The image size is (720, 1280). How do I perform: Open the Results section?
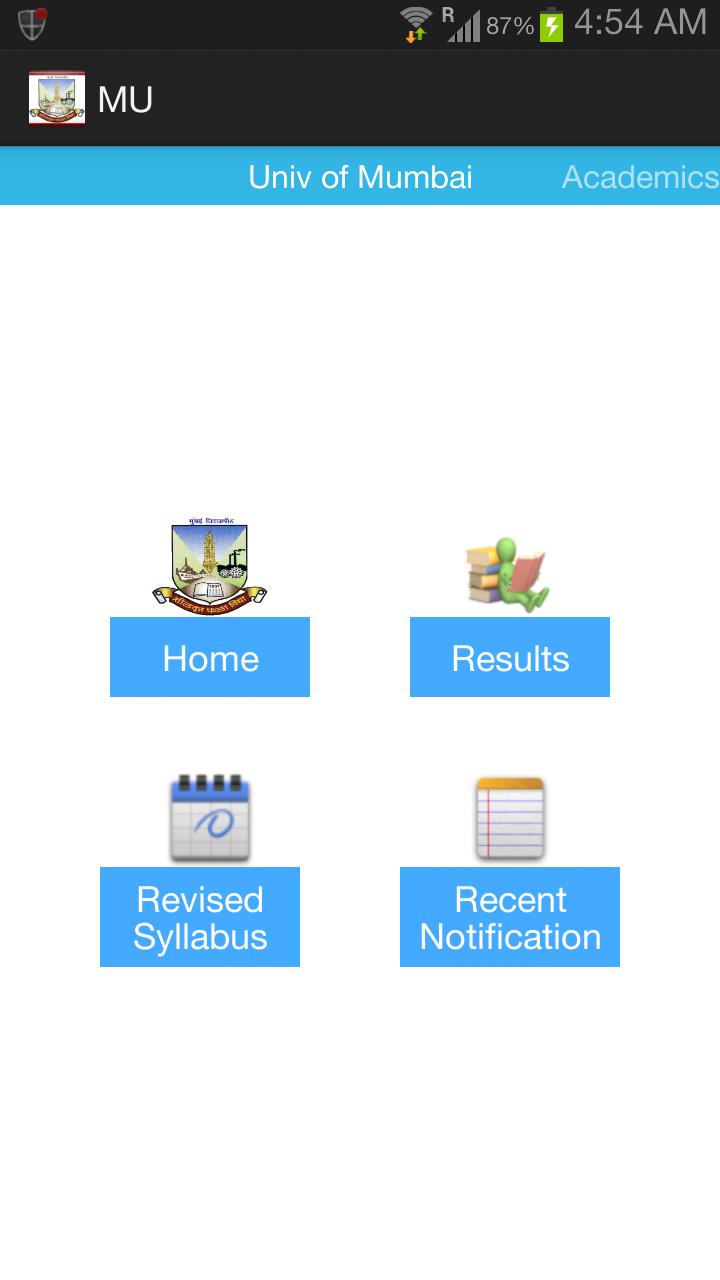tap(510, 657)
